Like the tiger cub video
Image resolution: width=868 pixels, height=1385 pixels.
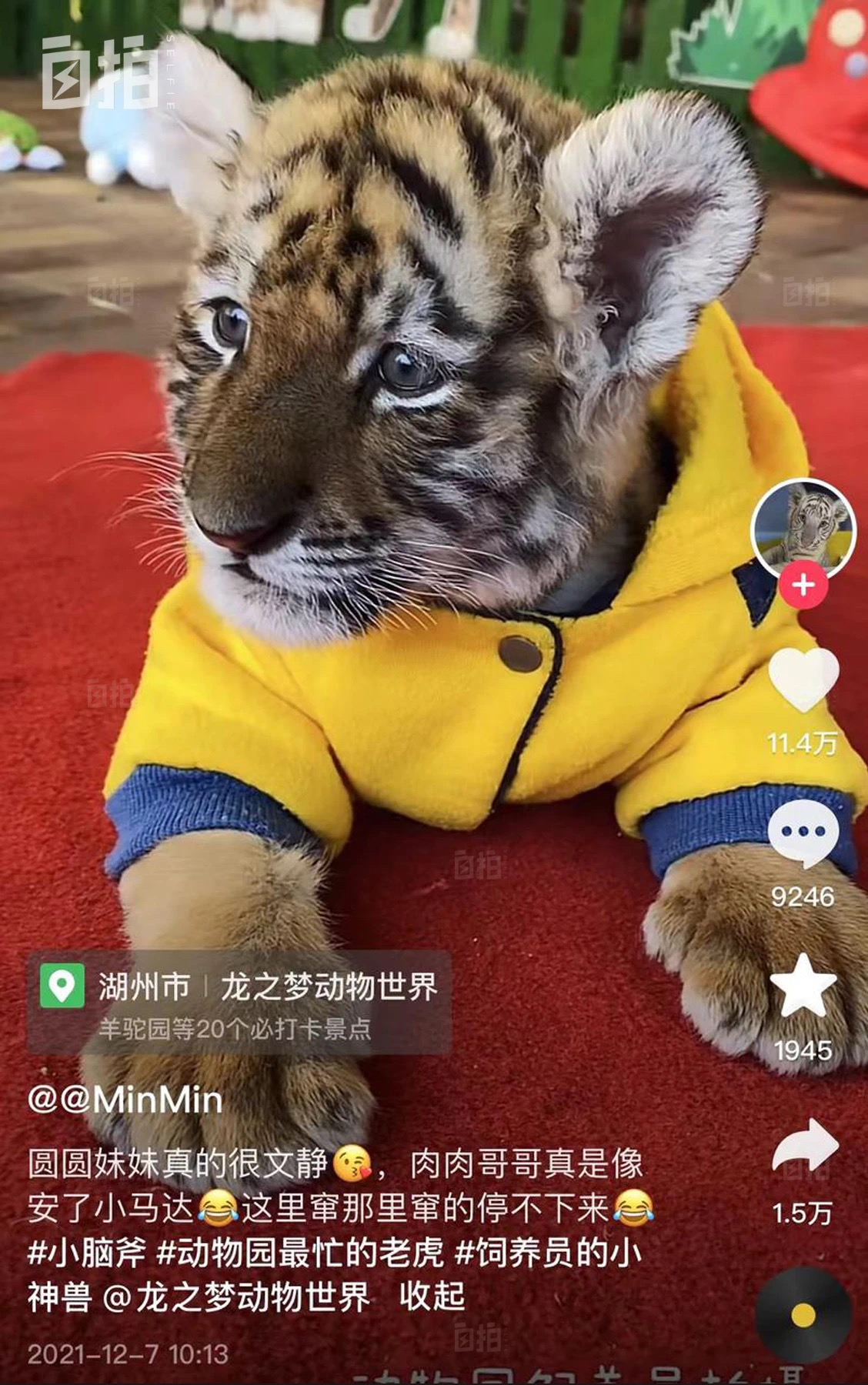pyautogui.click(x=803, y=679)
